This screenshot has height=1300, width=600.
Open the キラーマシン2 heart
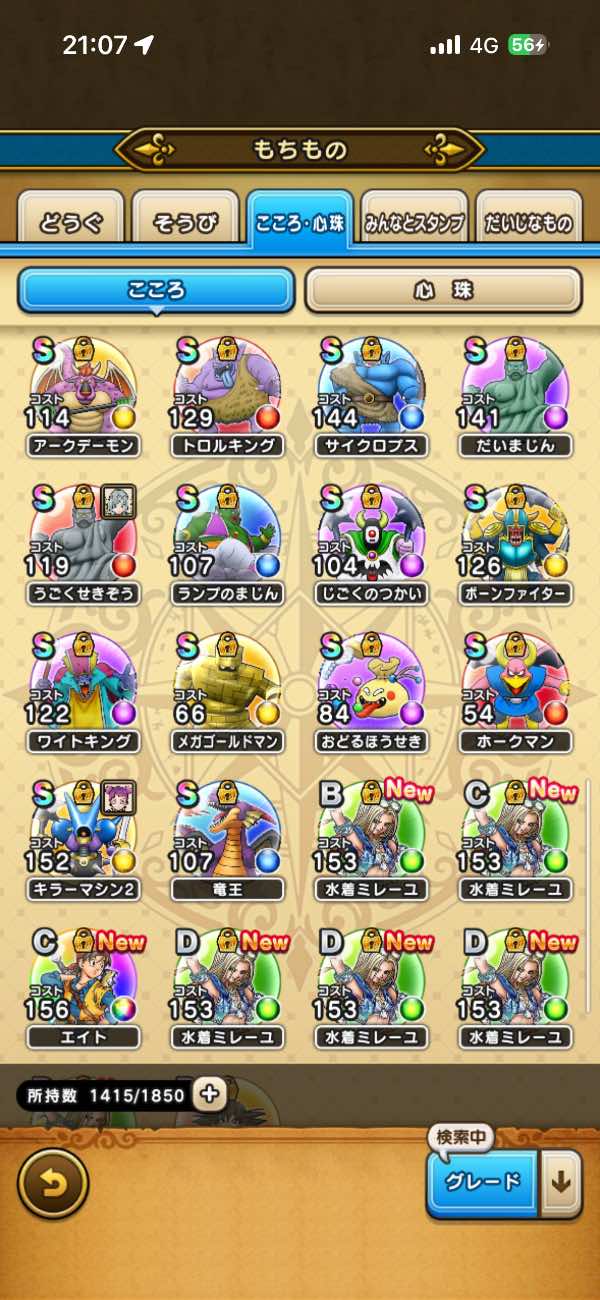[83, 840]
